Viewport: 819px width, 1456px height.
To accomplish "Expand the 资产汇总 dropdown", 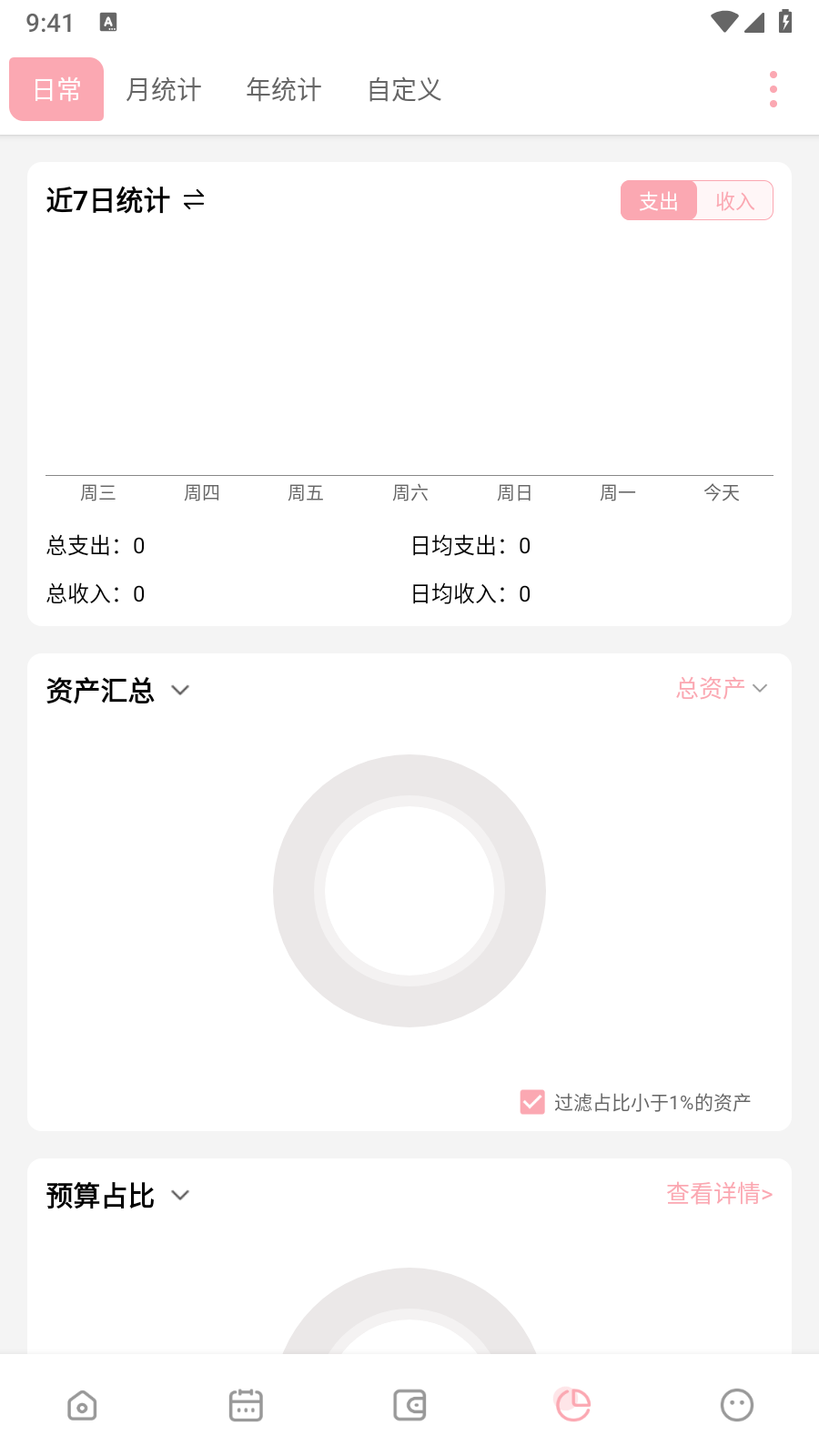I will tap(180, 690).
